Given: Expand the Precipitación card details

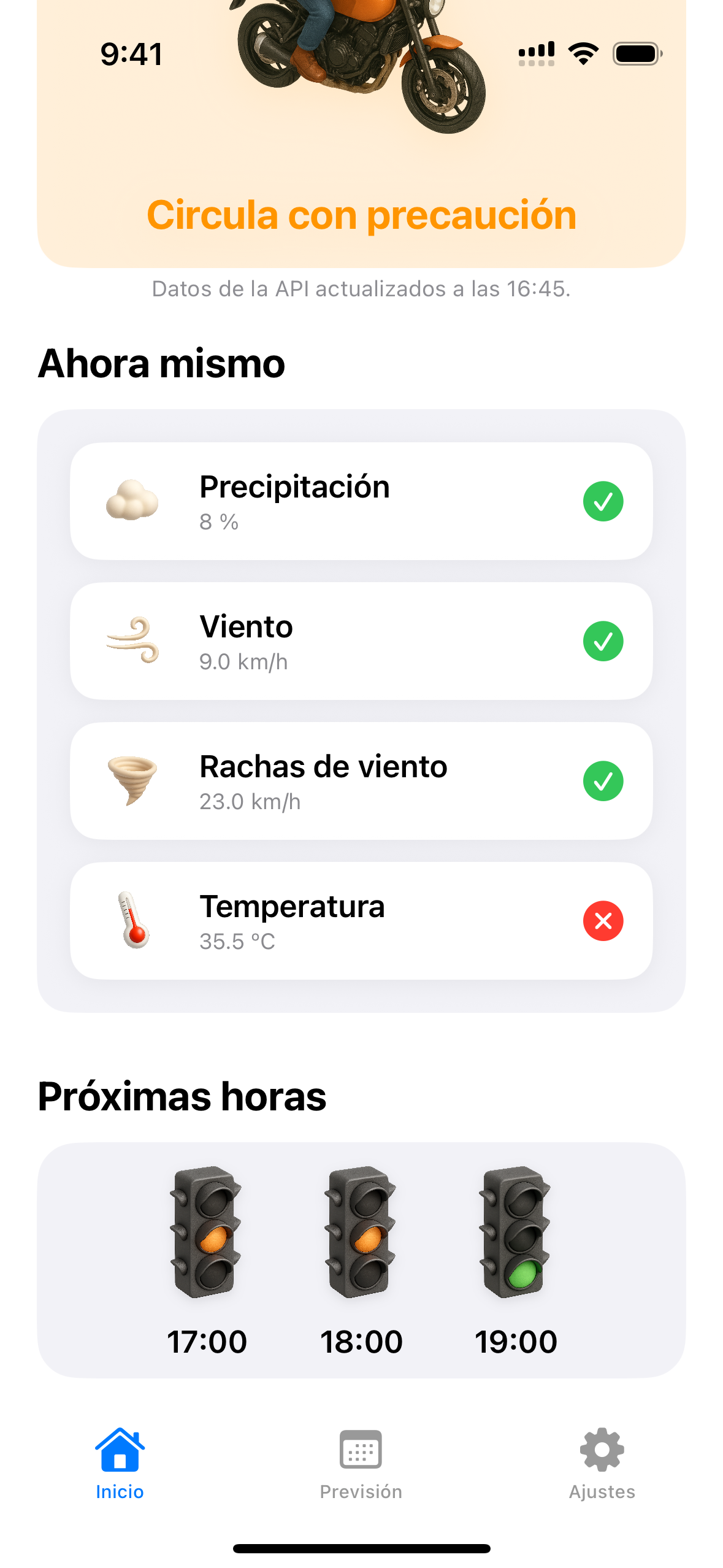Looking at the screenshot, I should click(x=362, y=501).
